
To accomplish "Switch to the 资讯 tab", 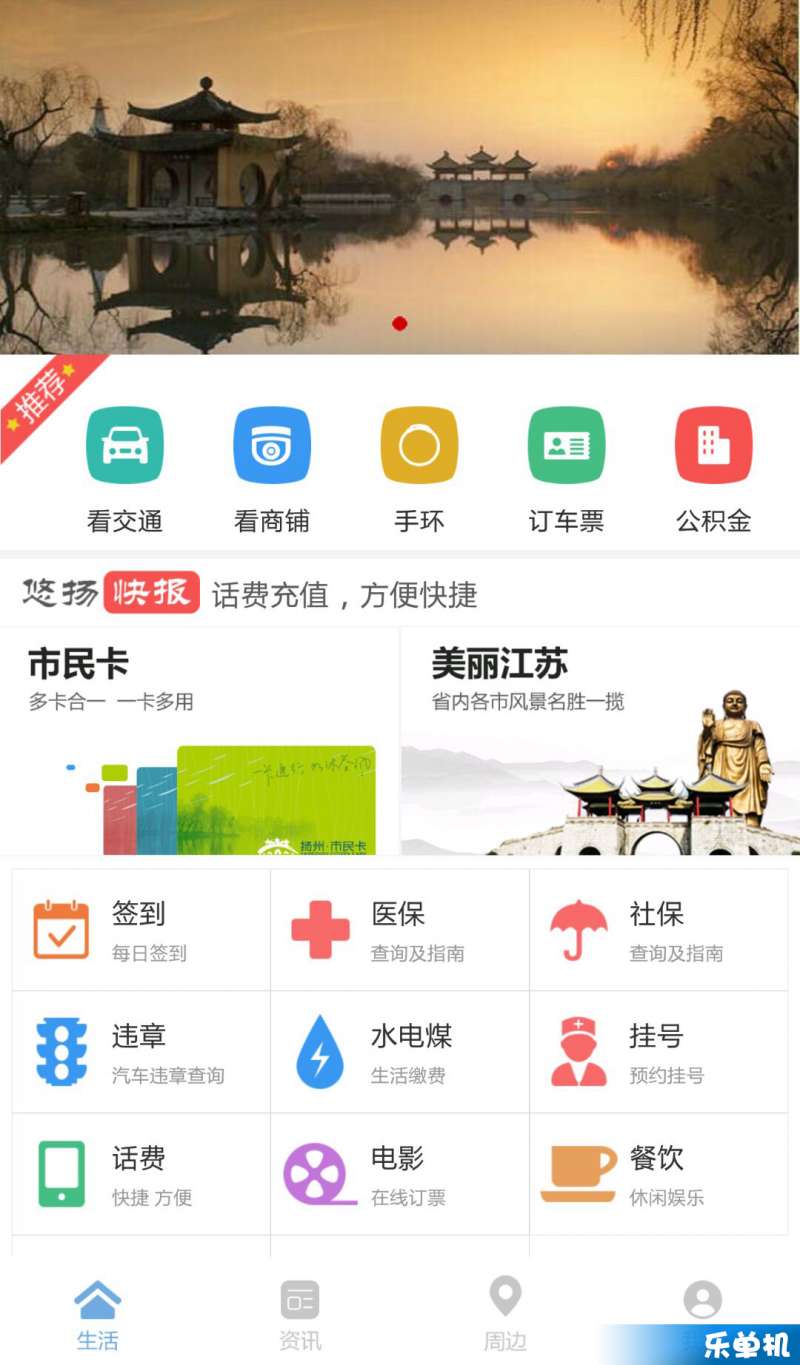I will (300, 1315).
